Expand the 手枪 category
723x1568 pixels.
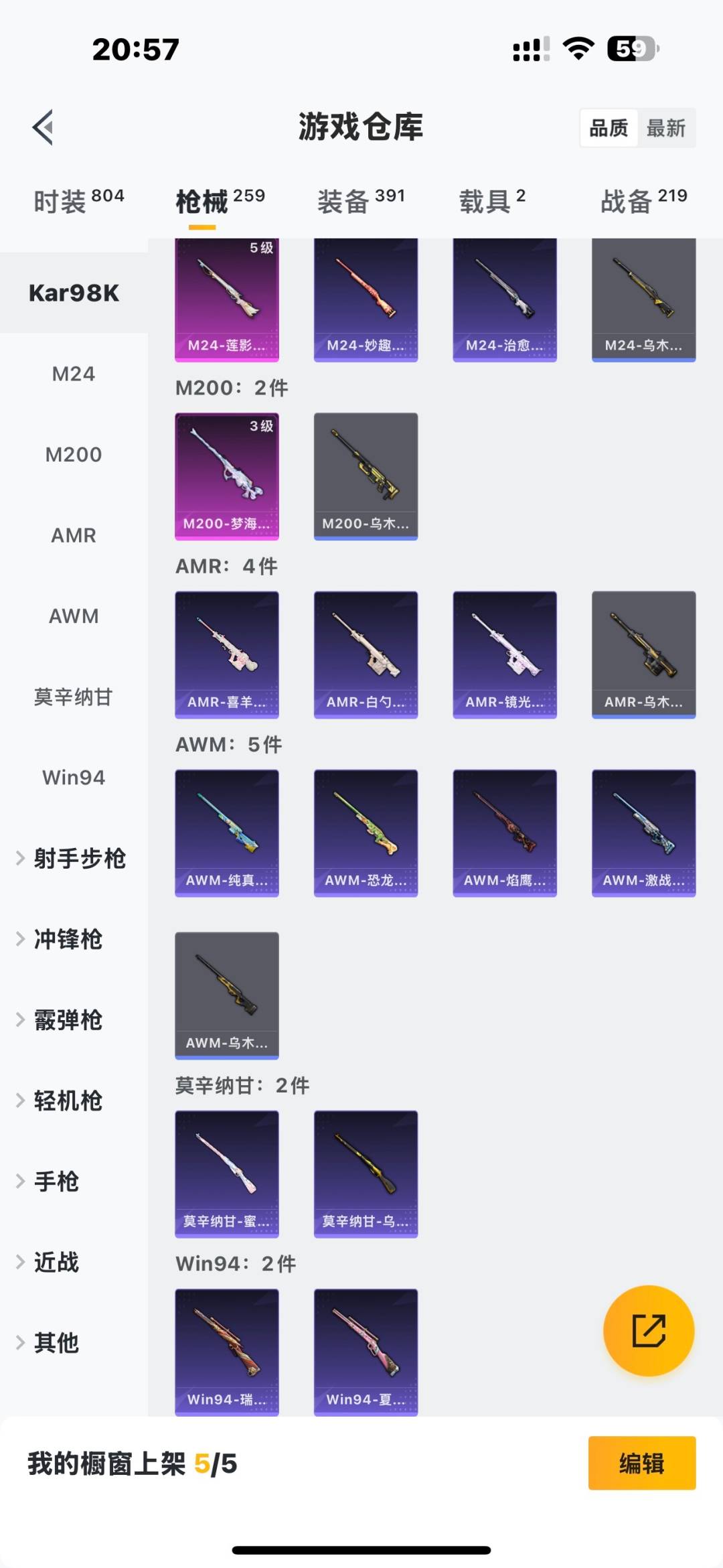(57, 1182)
